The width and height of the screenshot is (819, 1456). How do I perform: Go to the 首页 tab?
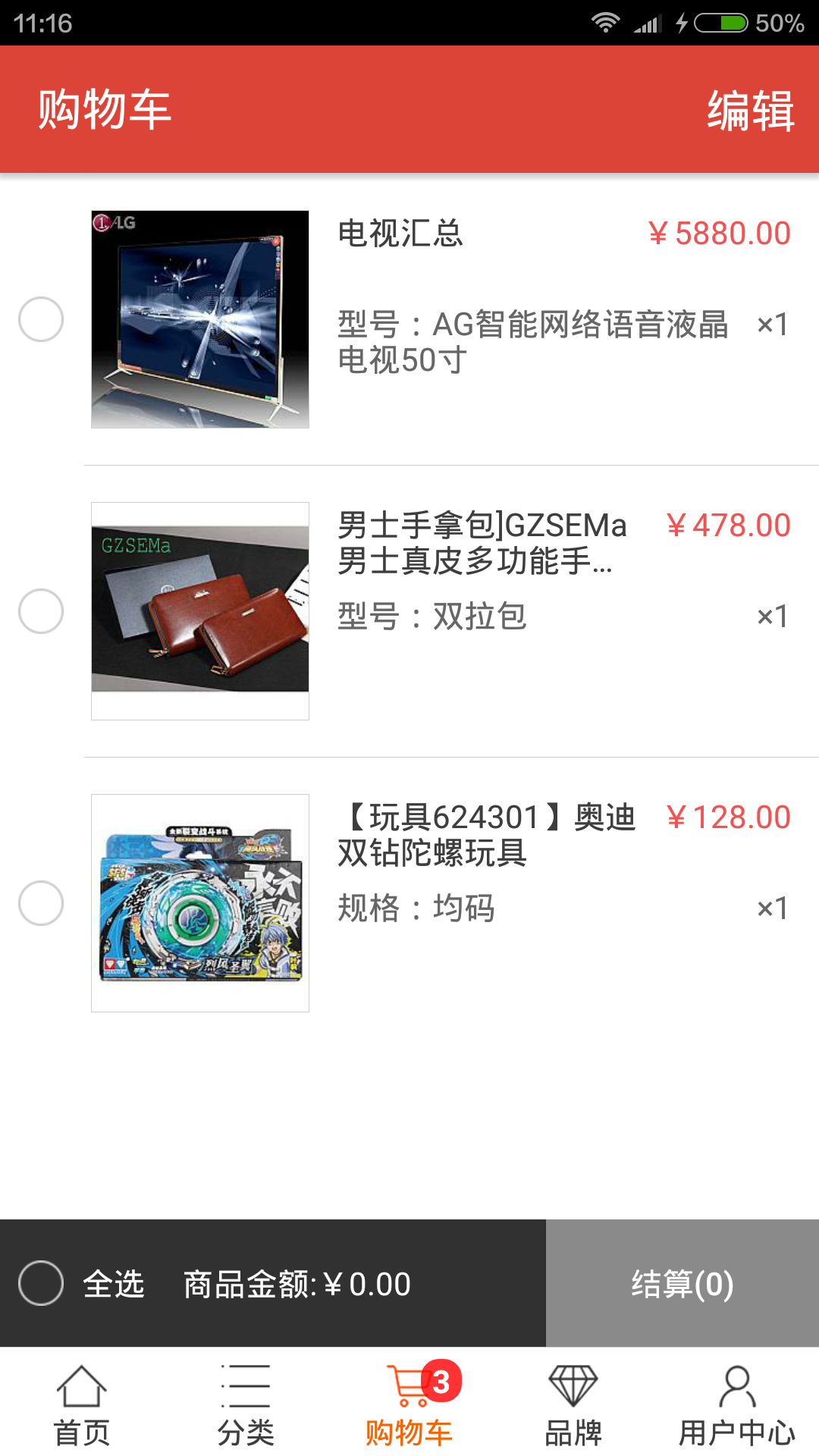click(x=82, y=1404)
